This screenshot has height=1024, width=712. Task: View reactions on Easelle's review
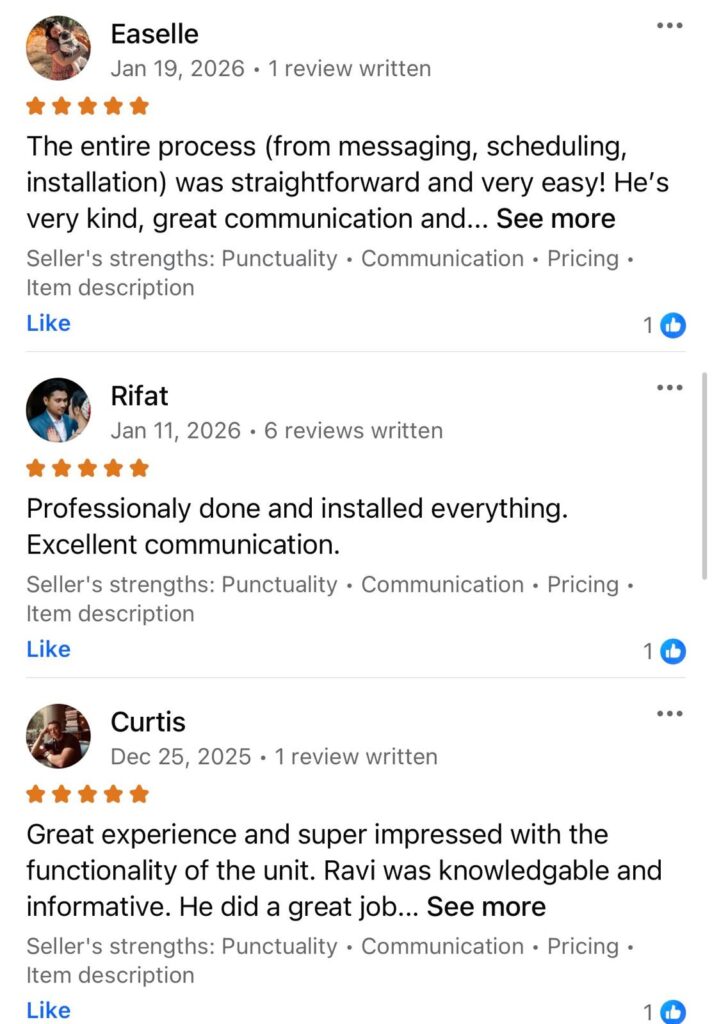pyautogui.click(x=665, y=325)
